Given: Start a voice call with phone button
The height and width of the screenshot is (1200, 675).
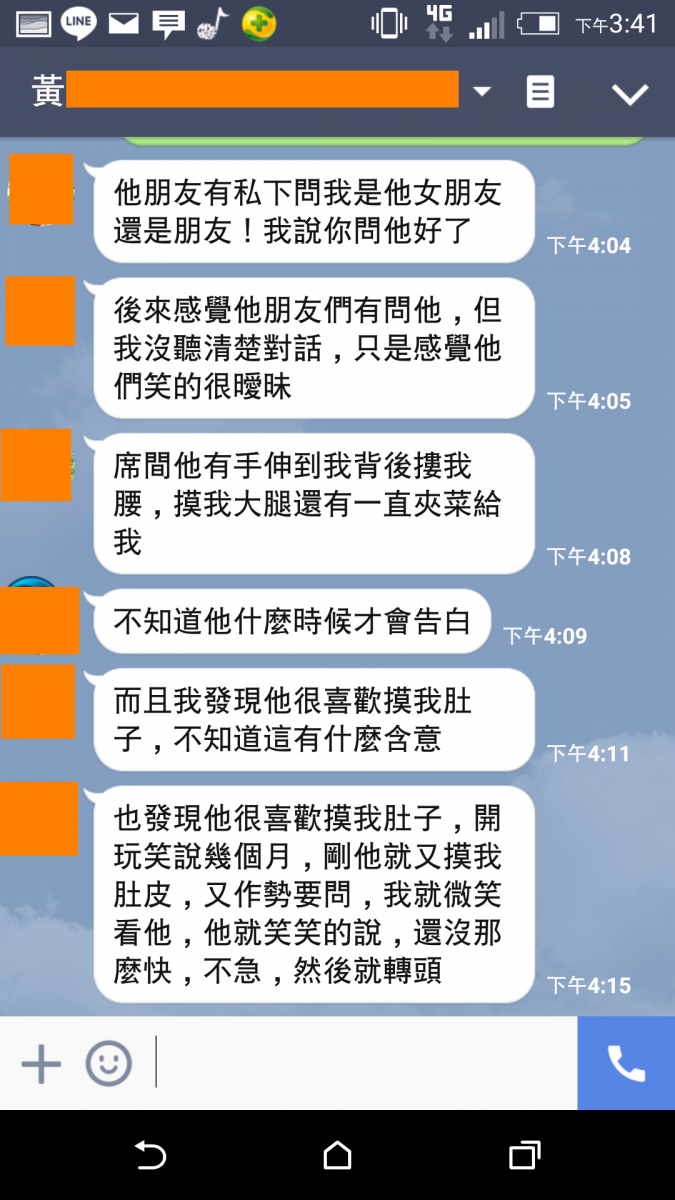Looking at the screenshot, I should (626, 1063).
